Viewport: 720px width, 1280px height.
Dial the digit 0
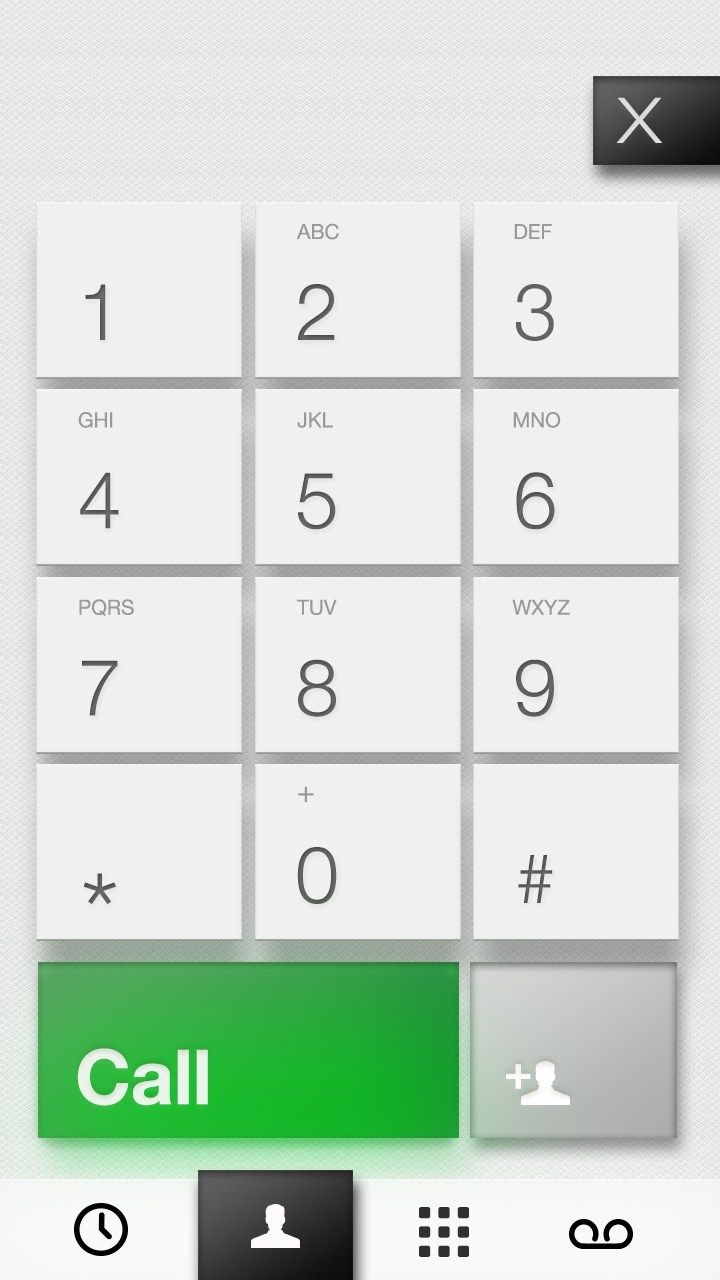[x=357, y=852]
